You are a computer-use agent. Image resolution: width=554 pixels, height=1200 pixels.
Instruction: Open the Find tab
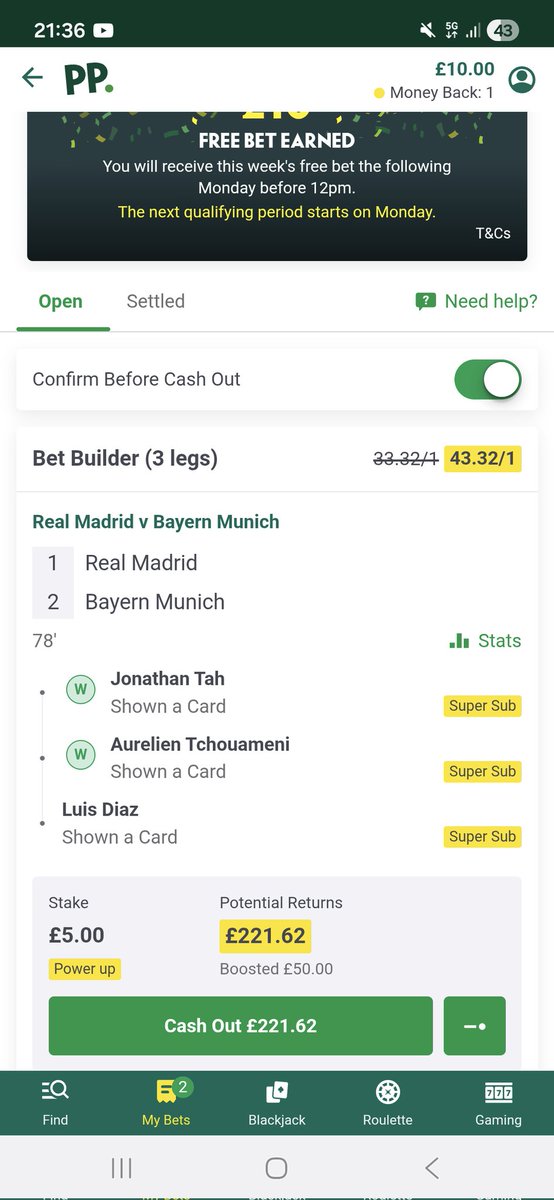[x=55, y=1103]
